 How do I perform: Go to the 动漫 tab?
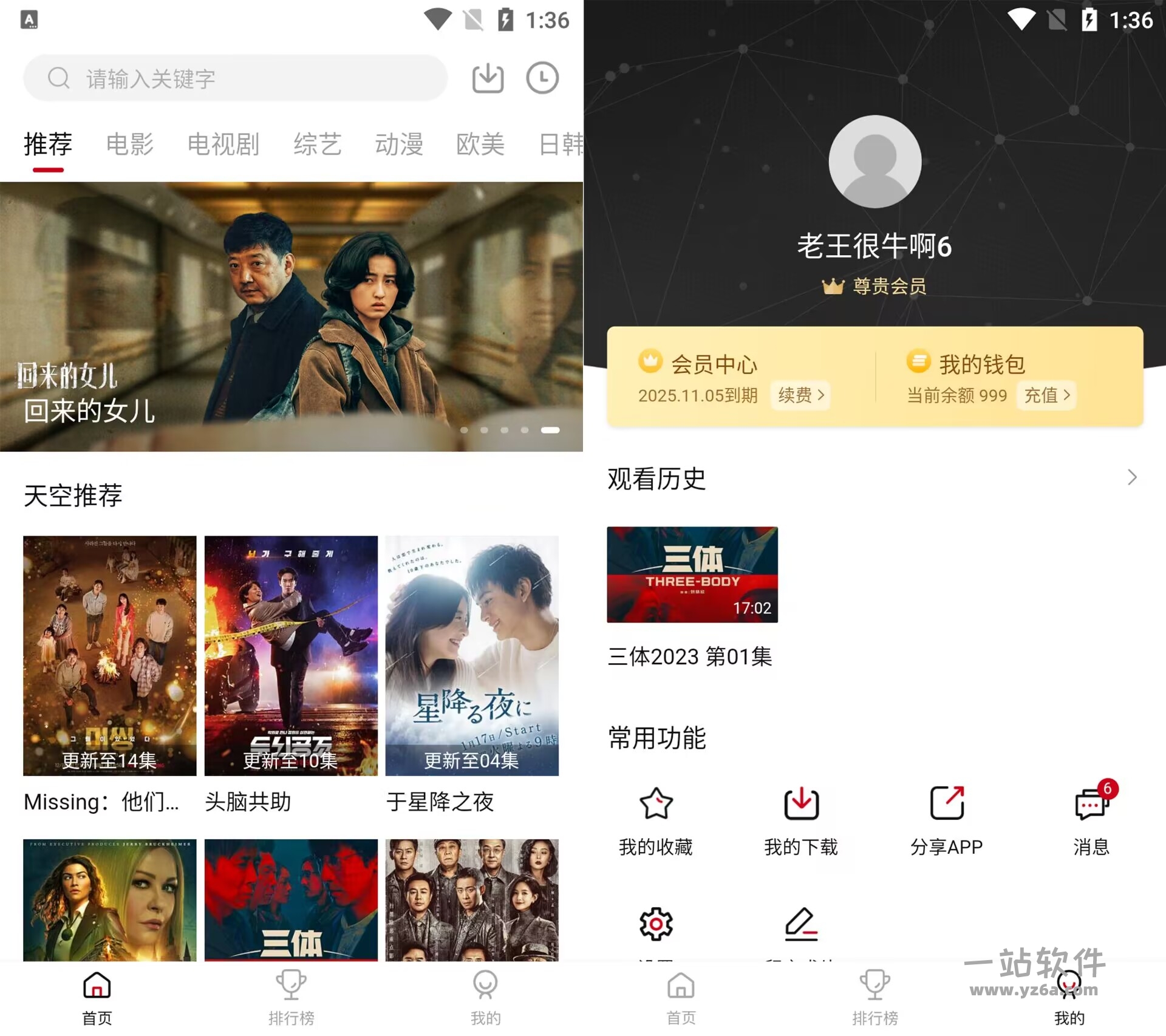(x=398, y=145)
